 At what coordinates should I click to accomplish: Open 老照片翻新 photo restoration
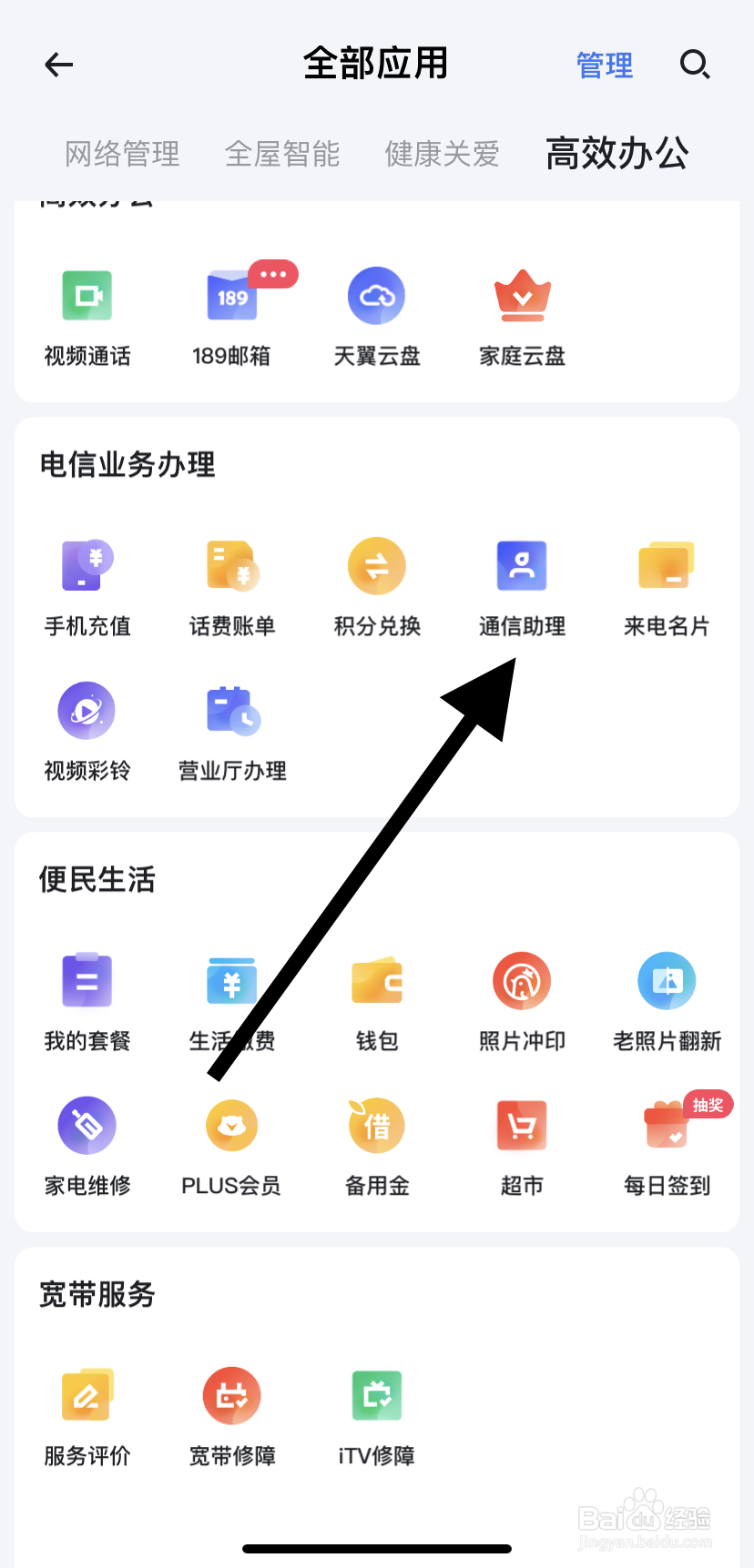(666, 1001)
